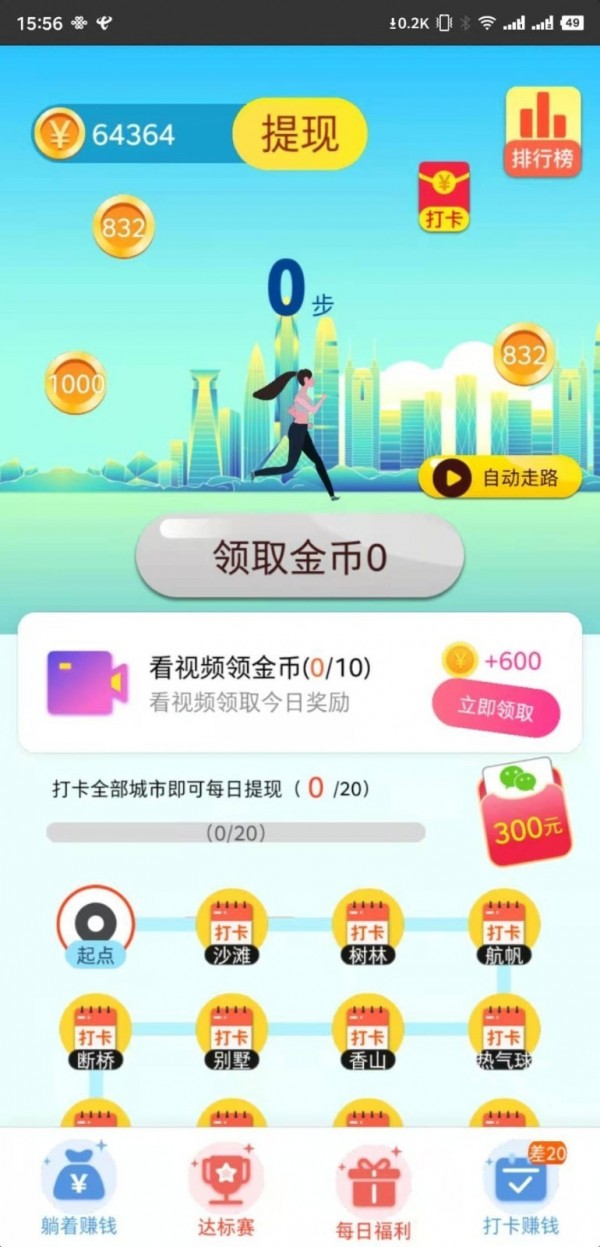Check in at 别墅 city
Viewport: 600px width, 1247px height.
click(x=231, y=1032)
